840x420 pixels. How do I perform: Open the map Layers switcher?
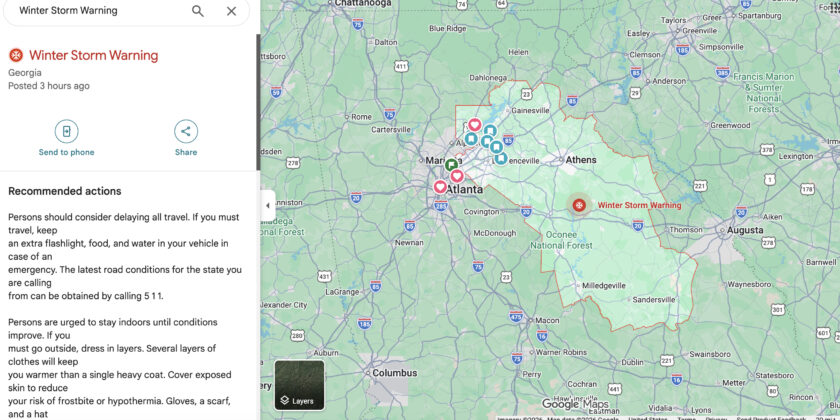pos(299,385)
